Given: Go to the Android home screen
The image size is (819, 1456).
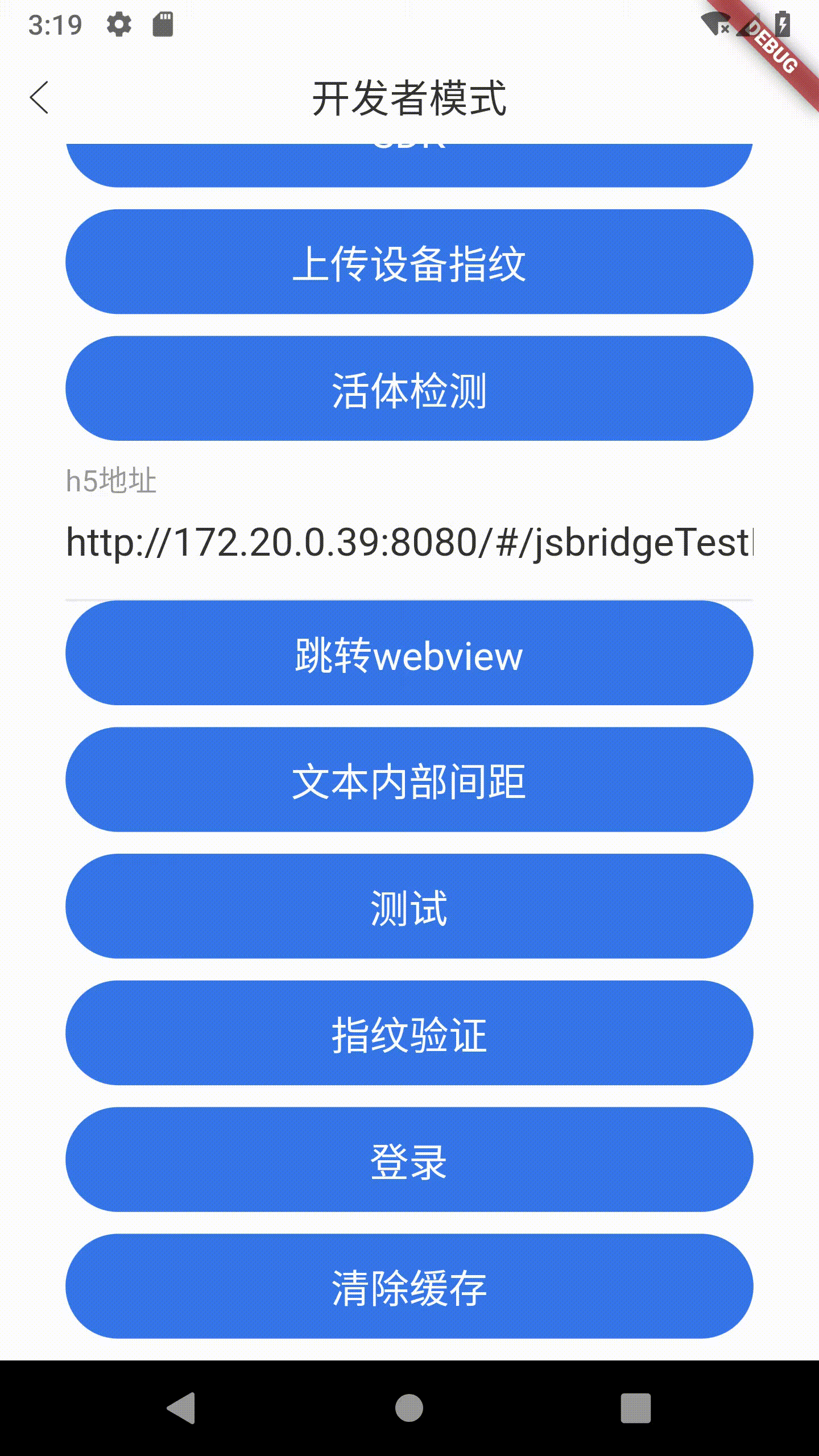Looking at the screenshot, I should coord(409,1408).
